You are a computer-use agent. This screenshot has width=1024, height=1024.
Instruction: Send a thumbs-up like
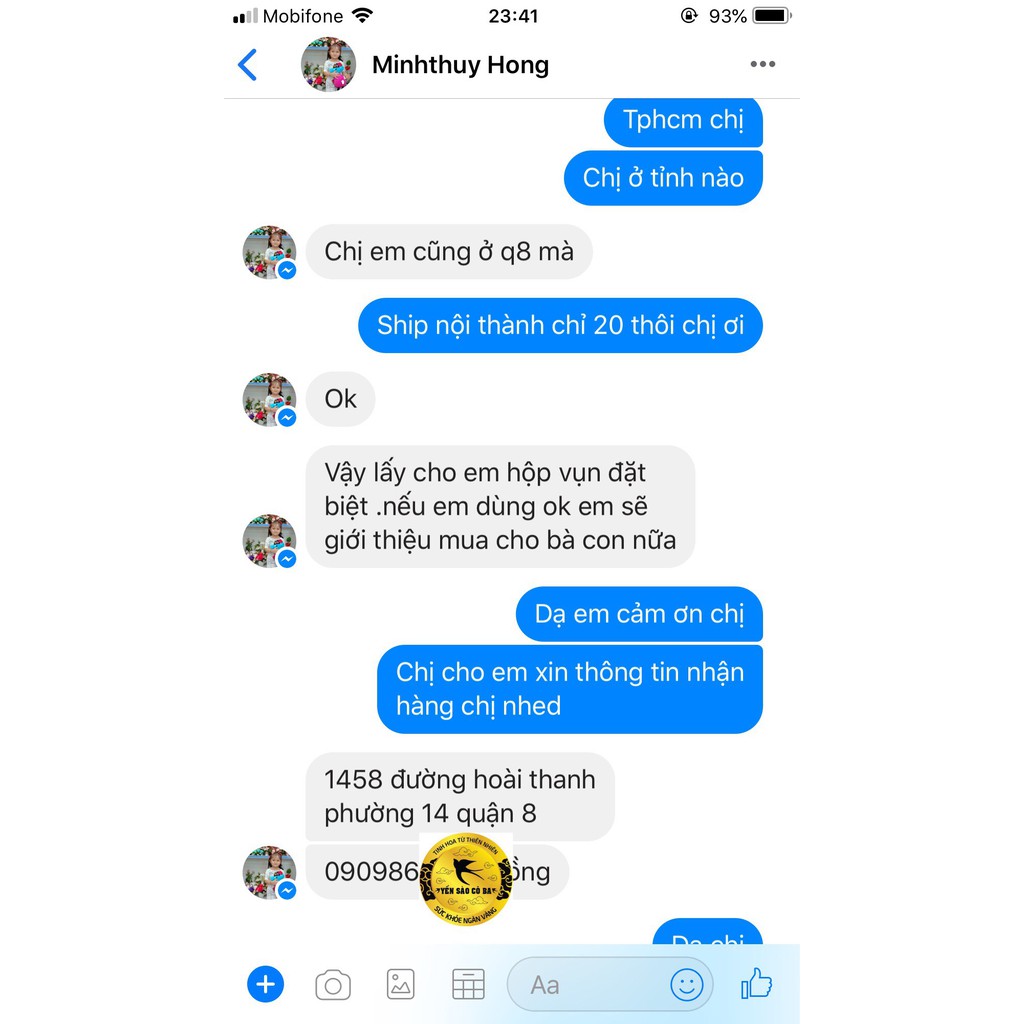coord(757,985)
